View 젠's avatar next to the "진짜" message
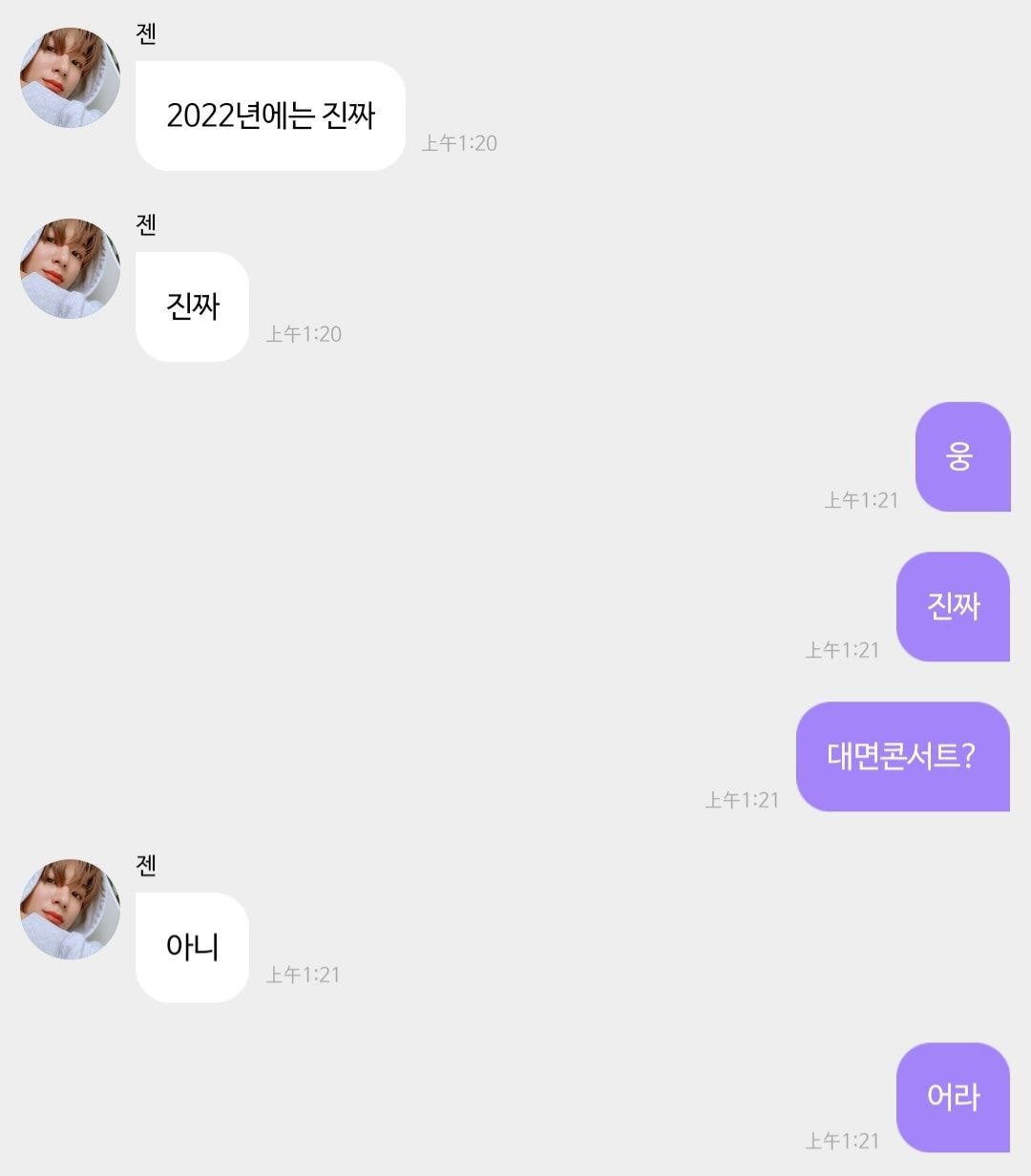Viewport: 1031px width, 1176px height. [x=70, y=269]
